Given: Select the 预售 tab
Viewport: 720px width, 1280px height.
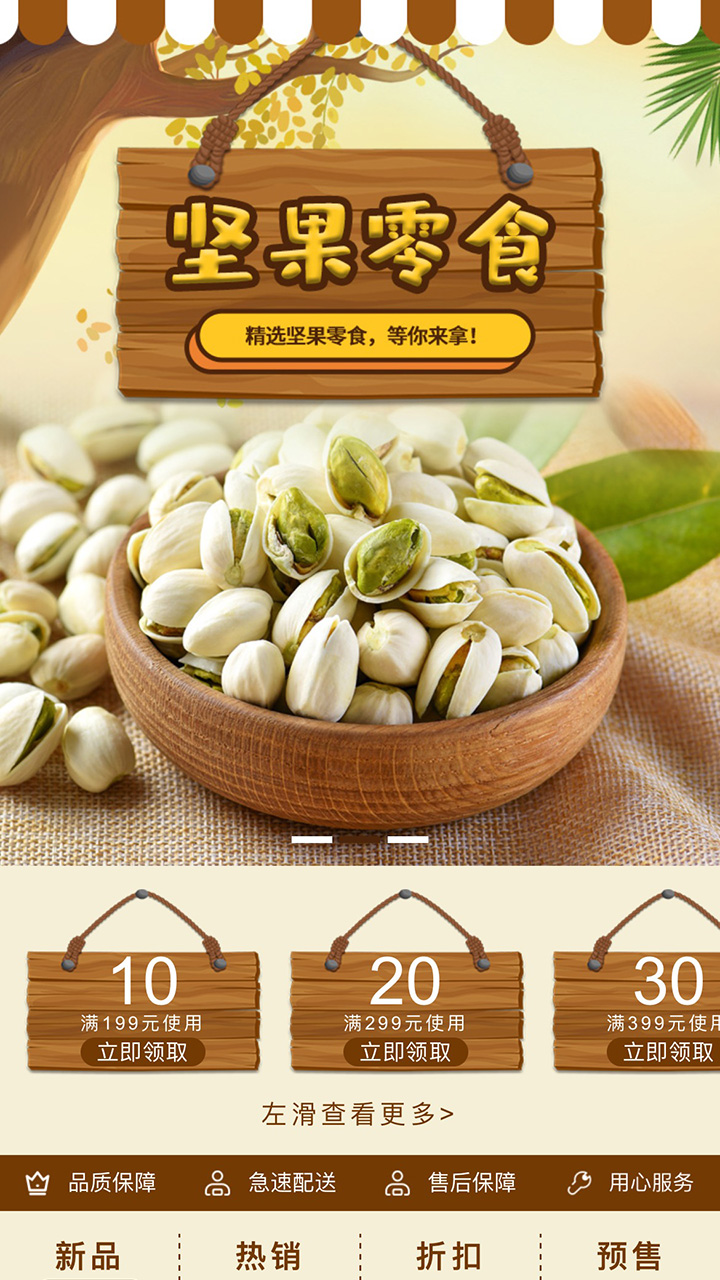Looking at the screenshot, I should [629, 1255].
